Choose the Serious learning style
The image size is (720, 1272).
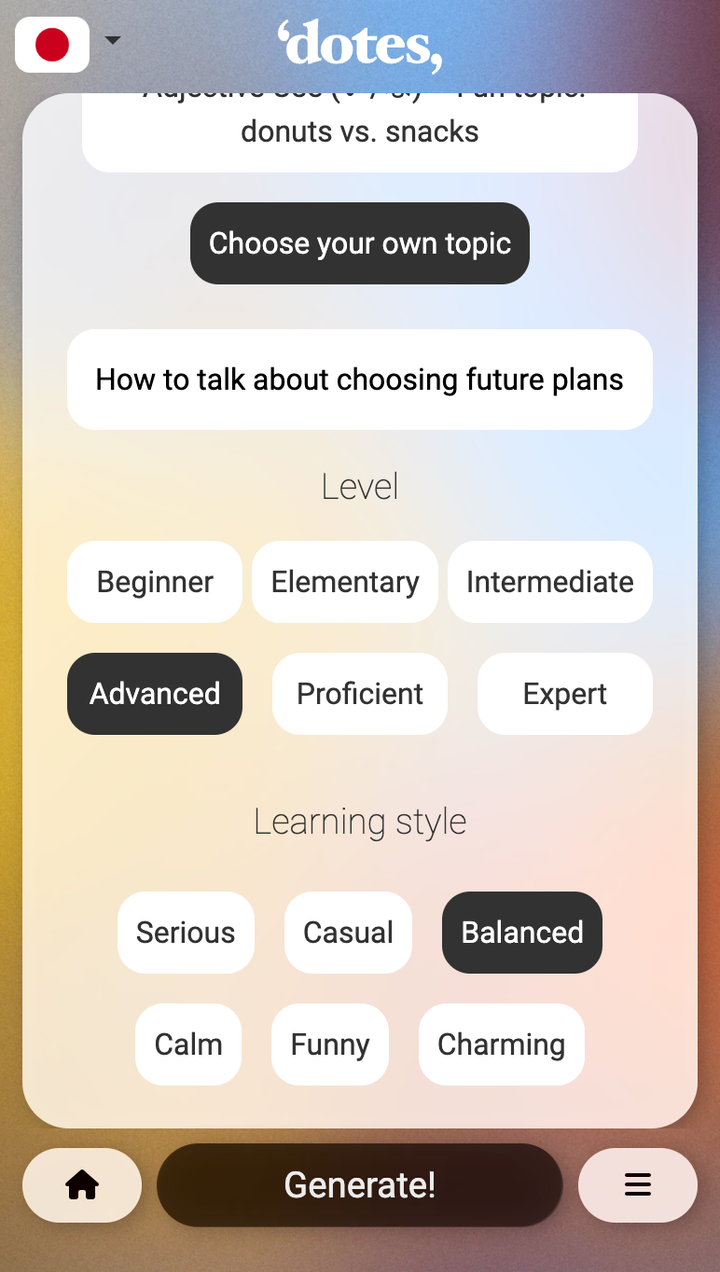click(x=186, y=932)
